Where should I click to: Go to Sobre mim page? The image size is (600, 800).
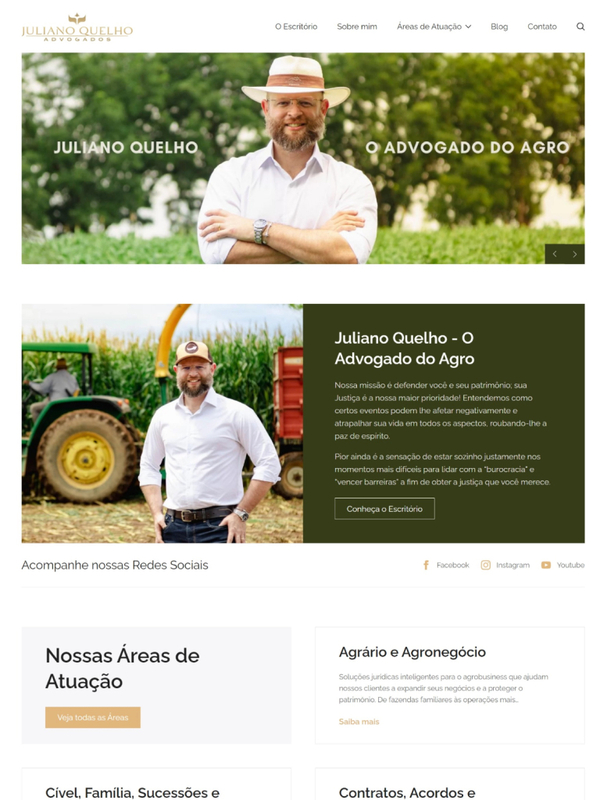point(357,27)
